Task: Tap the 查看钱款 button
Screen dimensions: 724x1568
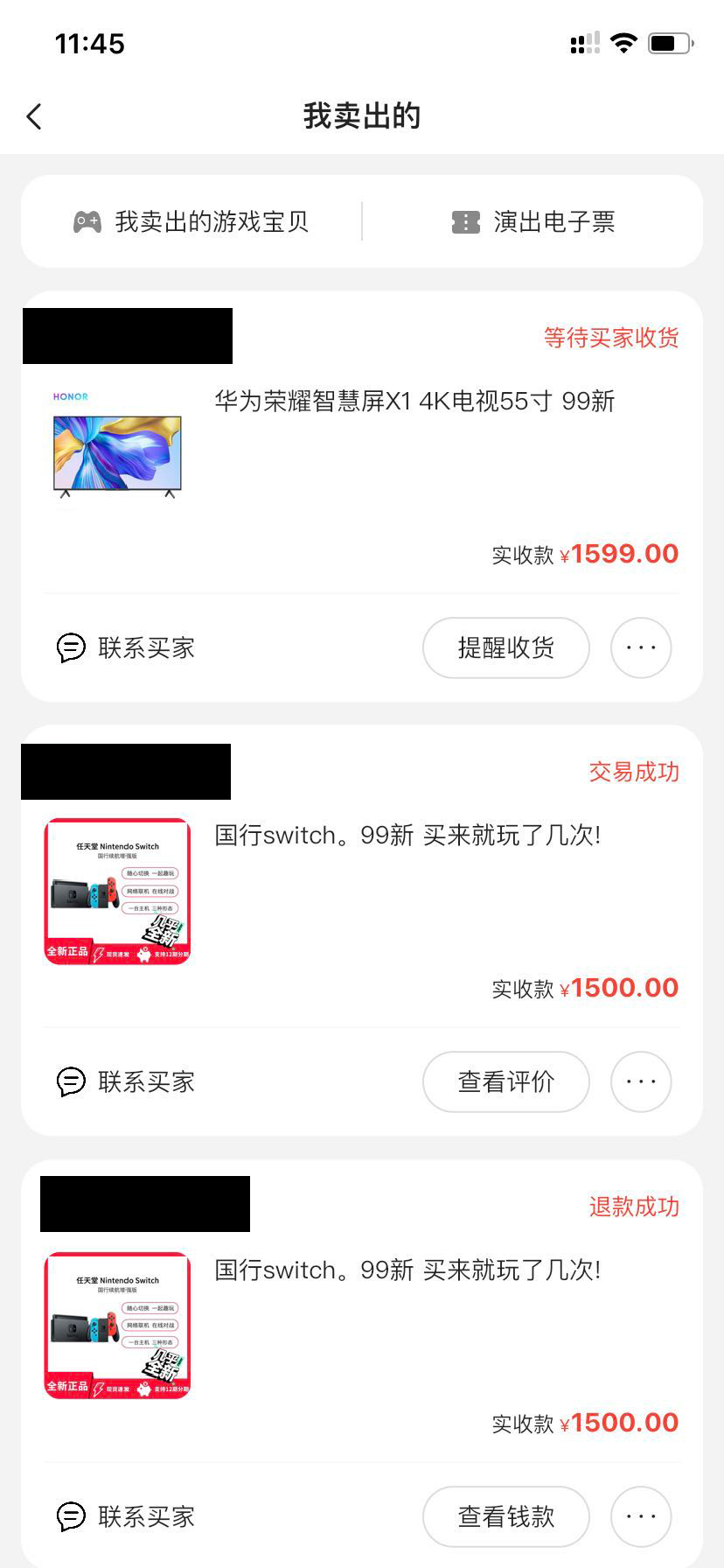Action: point(506,1517)
